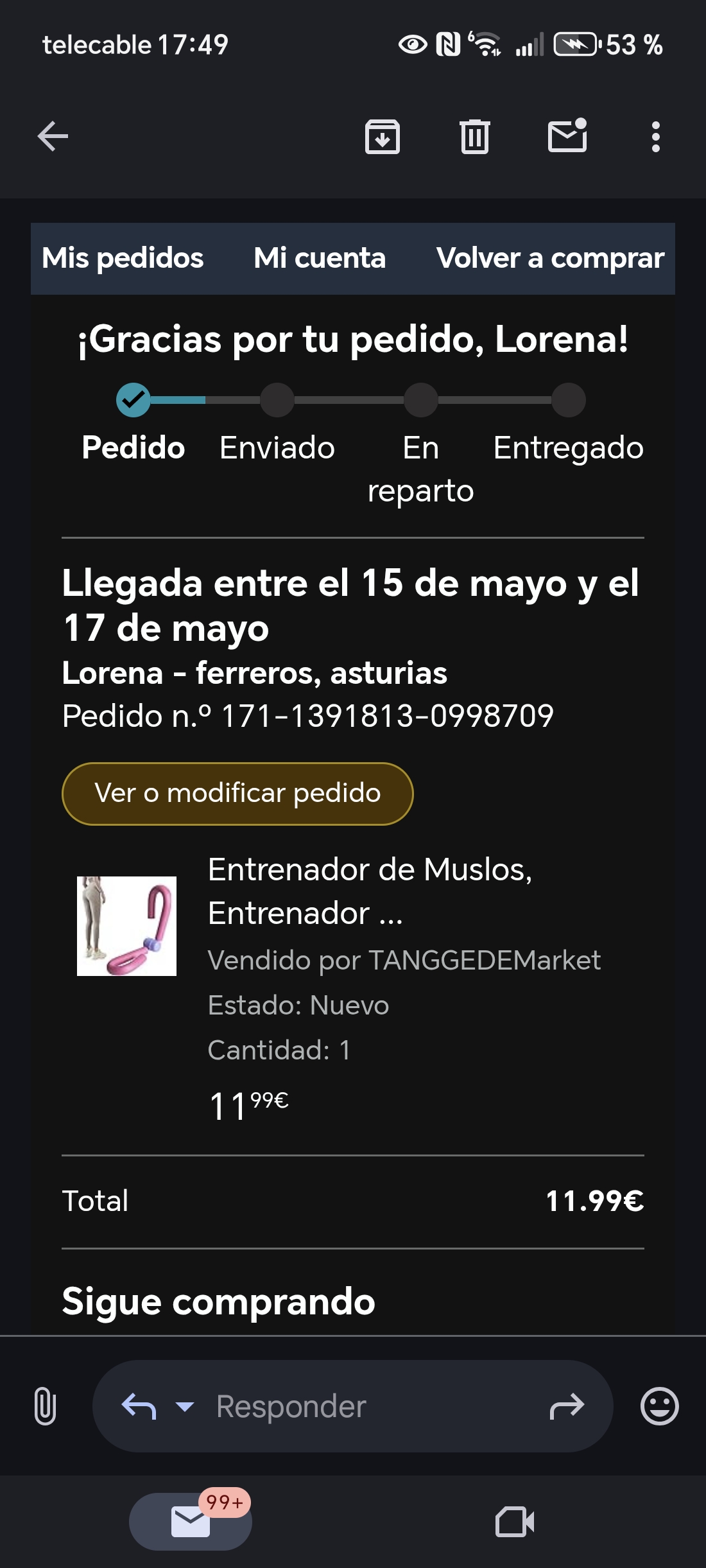The width and height of the screenshot is (706, 1568).
Task: Go back to the inbox
Action: pos(53,136)
